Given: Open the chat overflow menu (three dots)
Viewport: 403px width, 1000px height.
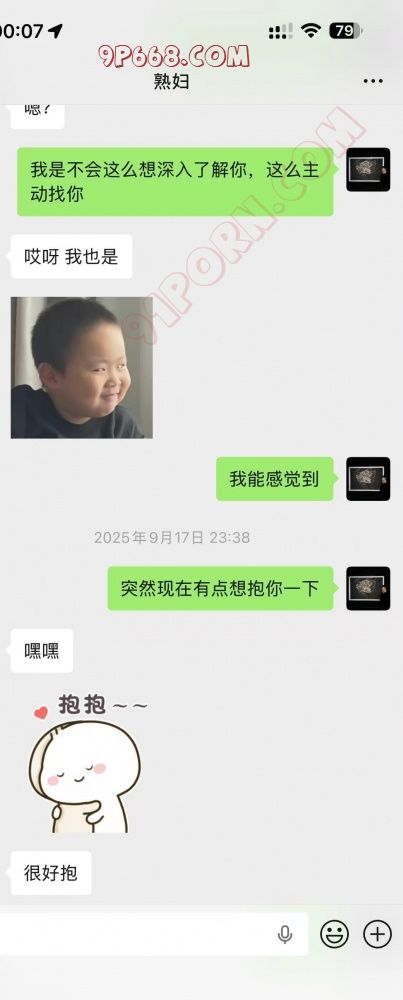Looking at the screenshot, I should pyautogui.click(x=373, y=81).
